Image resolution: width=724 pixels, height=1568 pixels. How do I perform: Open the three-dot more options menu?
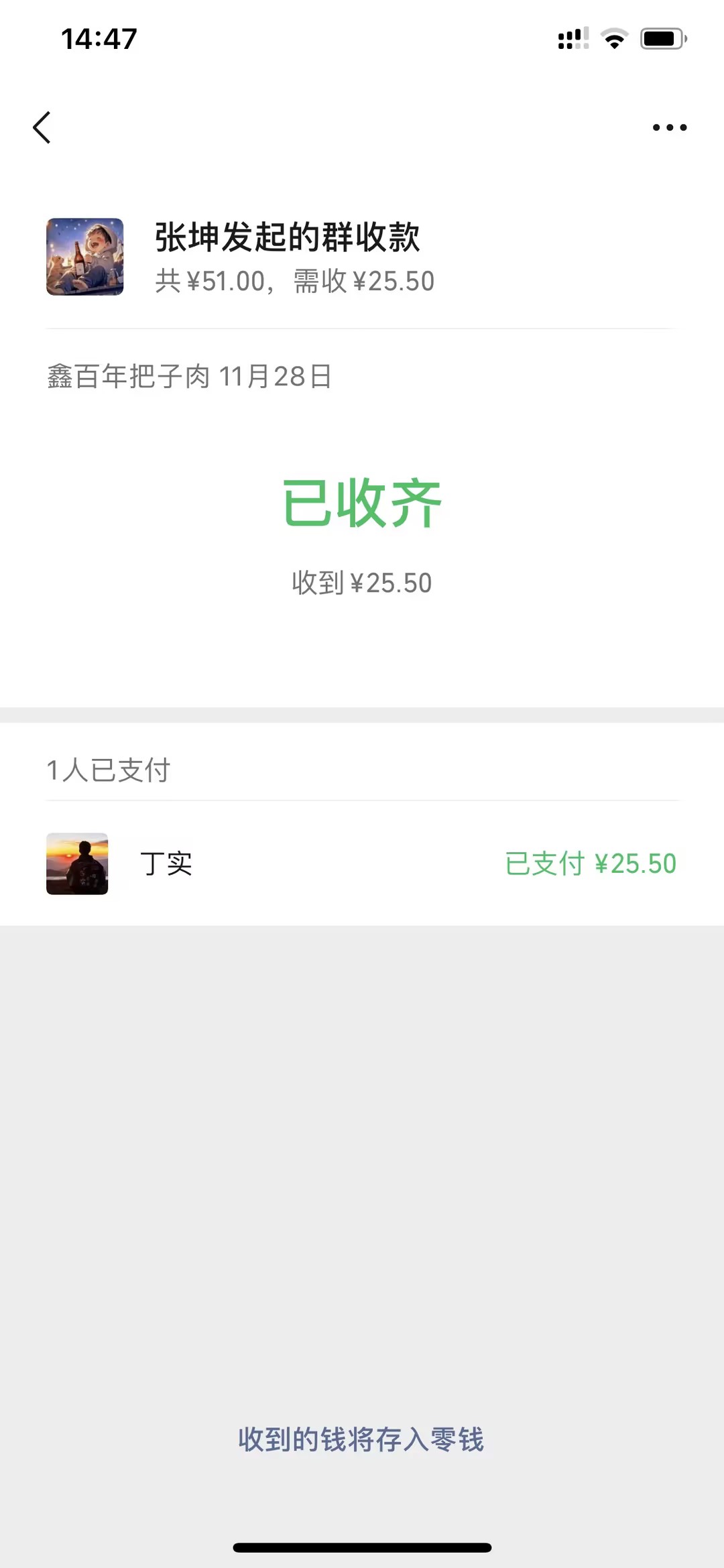(x=669, y=127)
